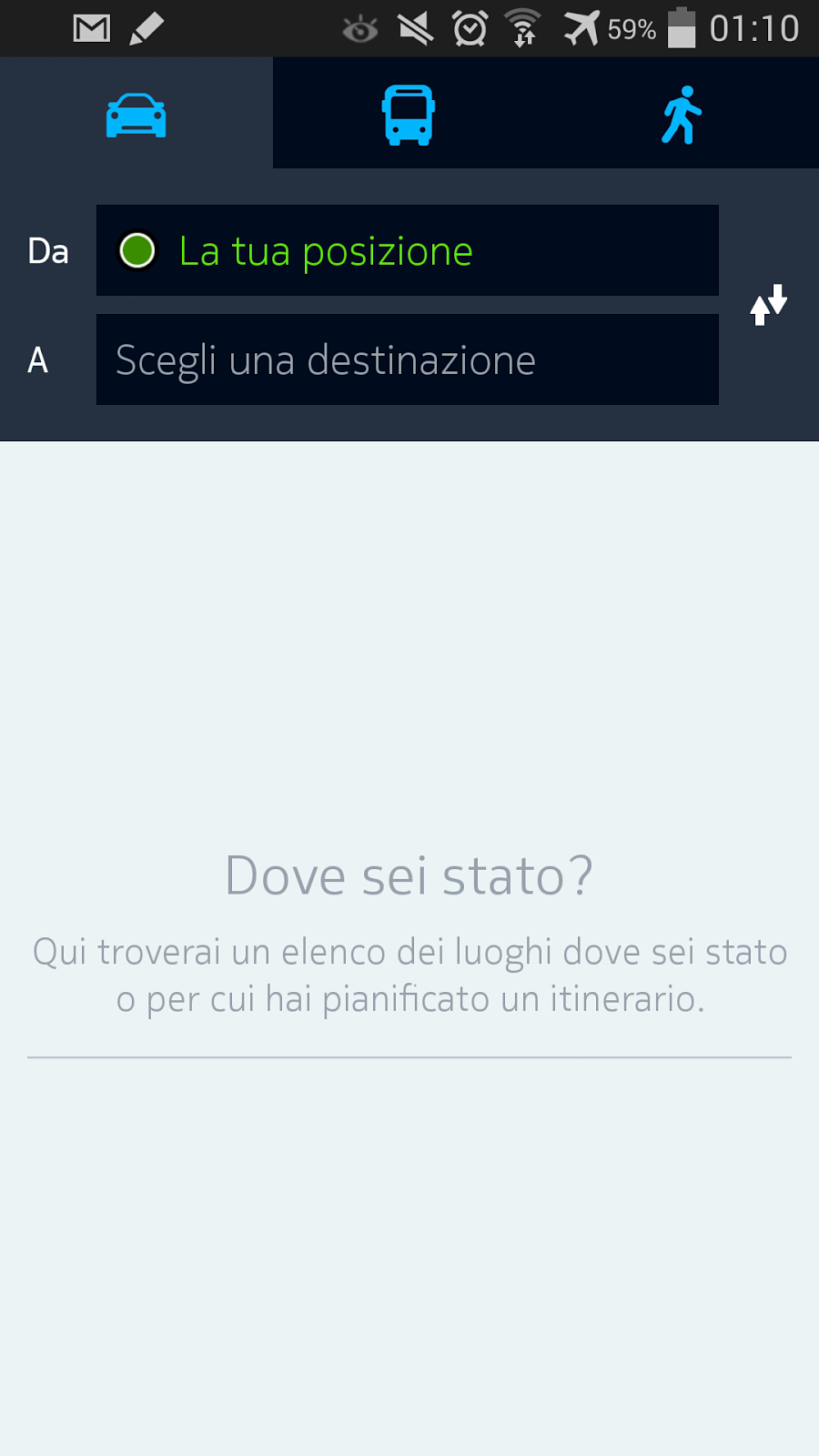Swap start and destination with arrows icon
Image resolution: width=819 pixels, height=1456 pixels.
click(x=769, y=305)
